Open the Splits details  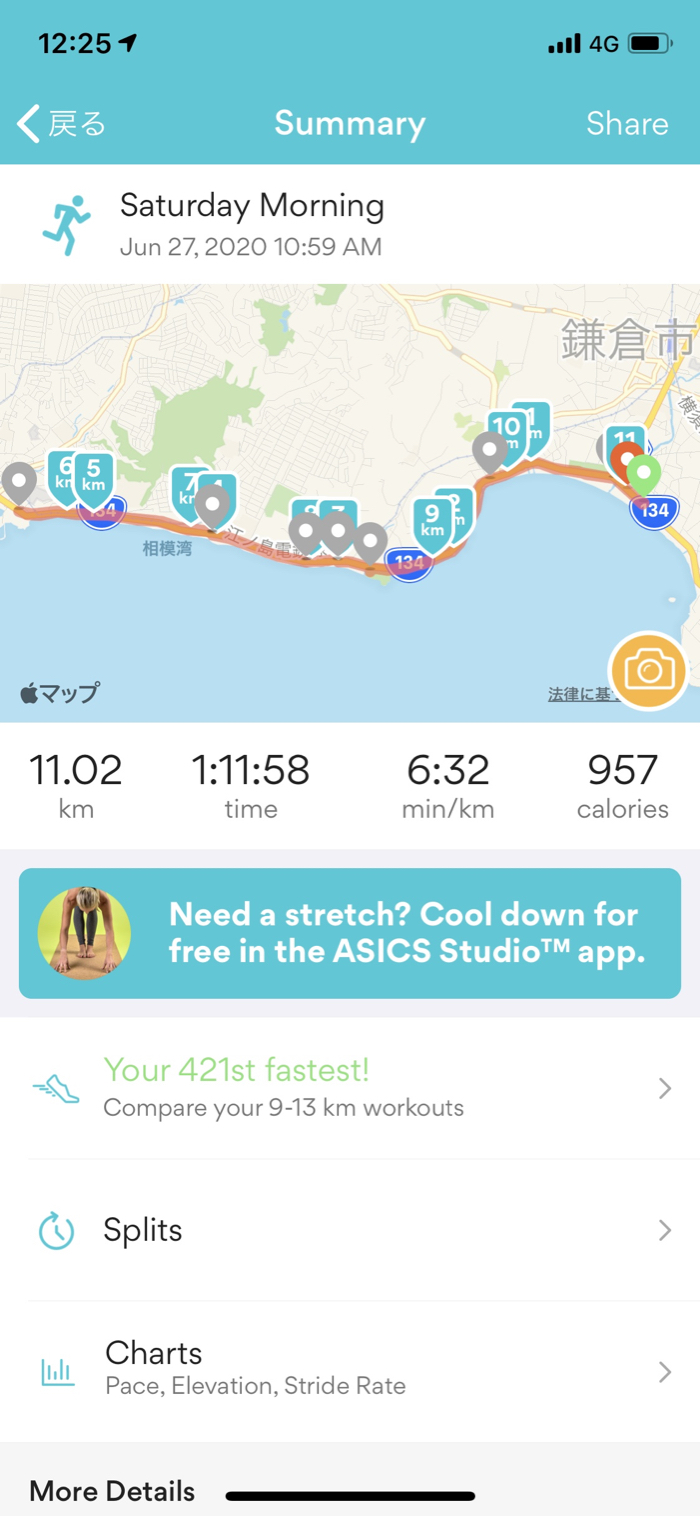350,1230
